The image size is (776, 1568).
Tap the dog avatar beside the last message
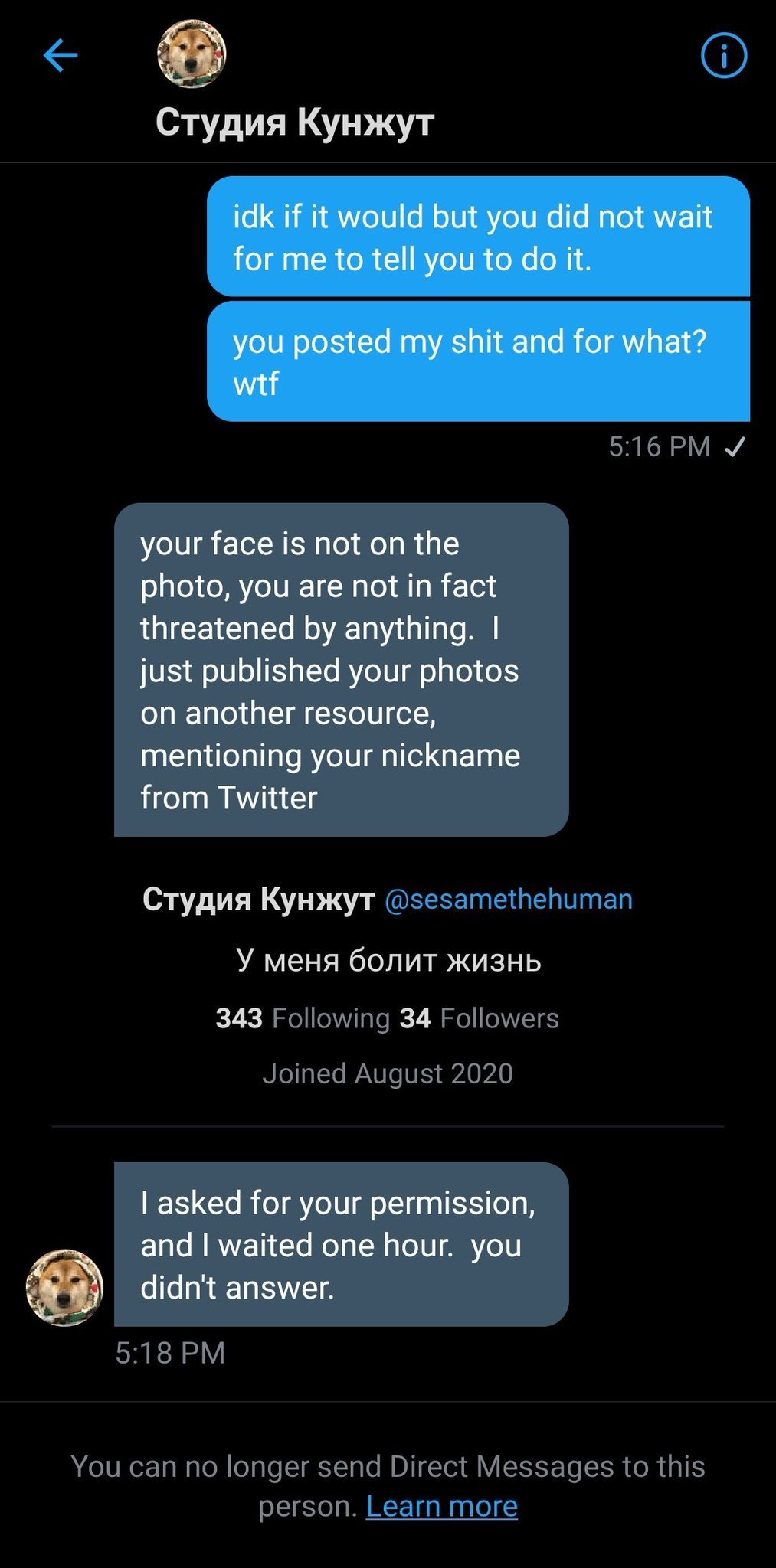tap(64, 1288)
